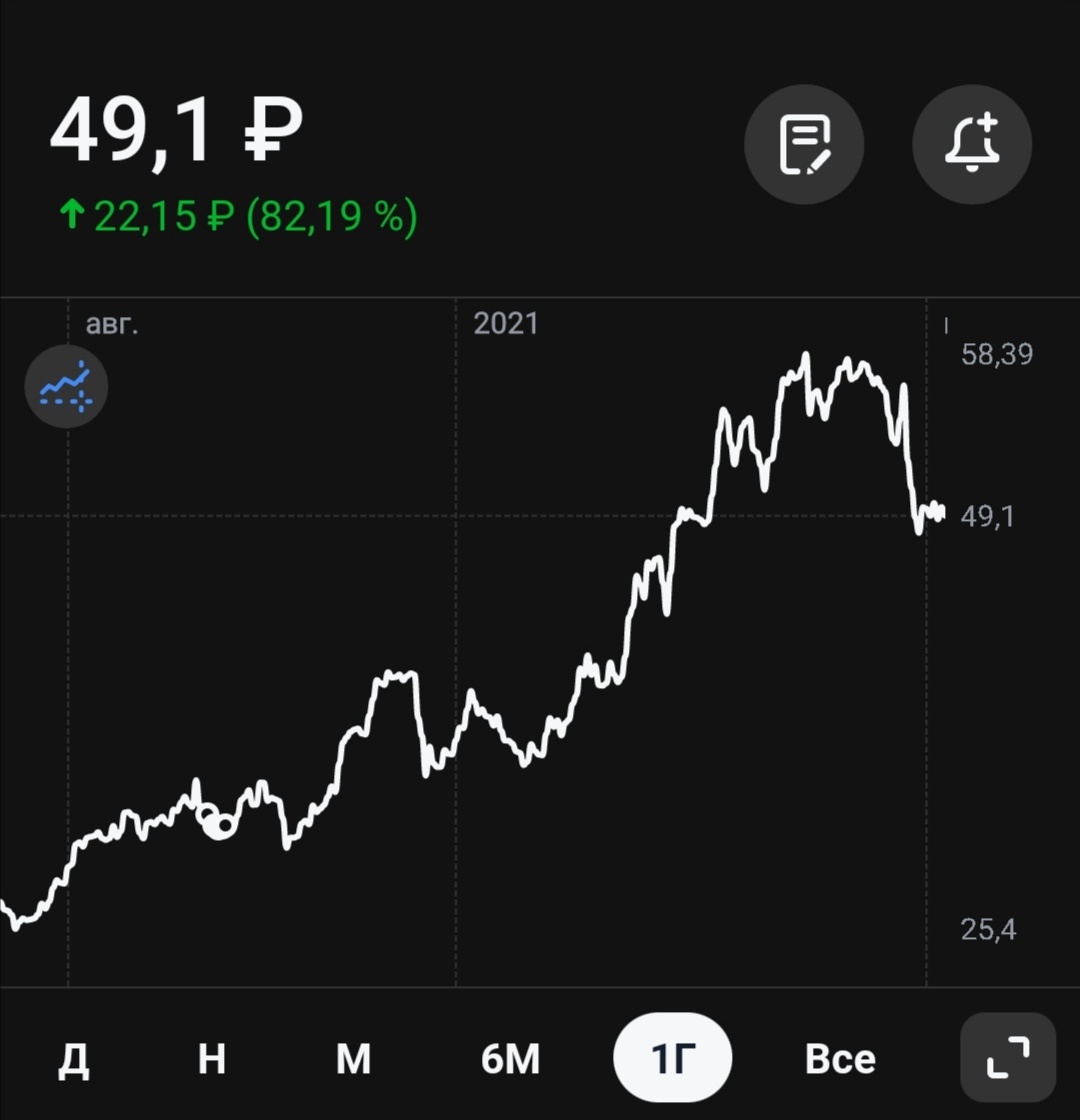Select the 1Г yearly range
Image resolution: width=1080 pixels, height=1120 pixels.
pyautogui.click(x=673, y=1058)
